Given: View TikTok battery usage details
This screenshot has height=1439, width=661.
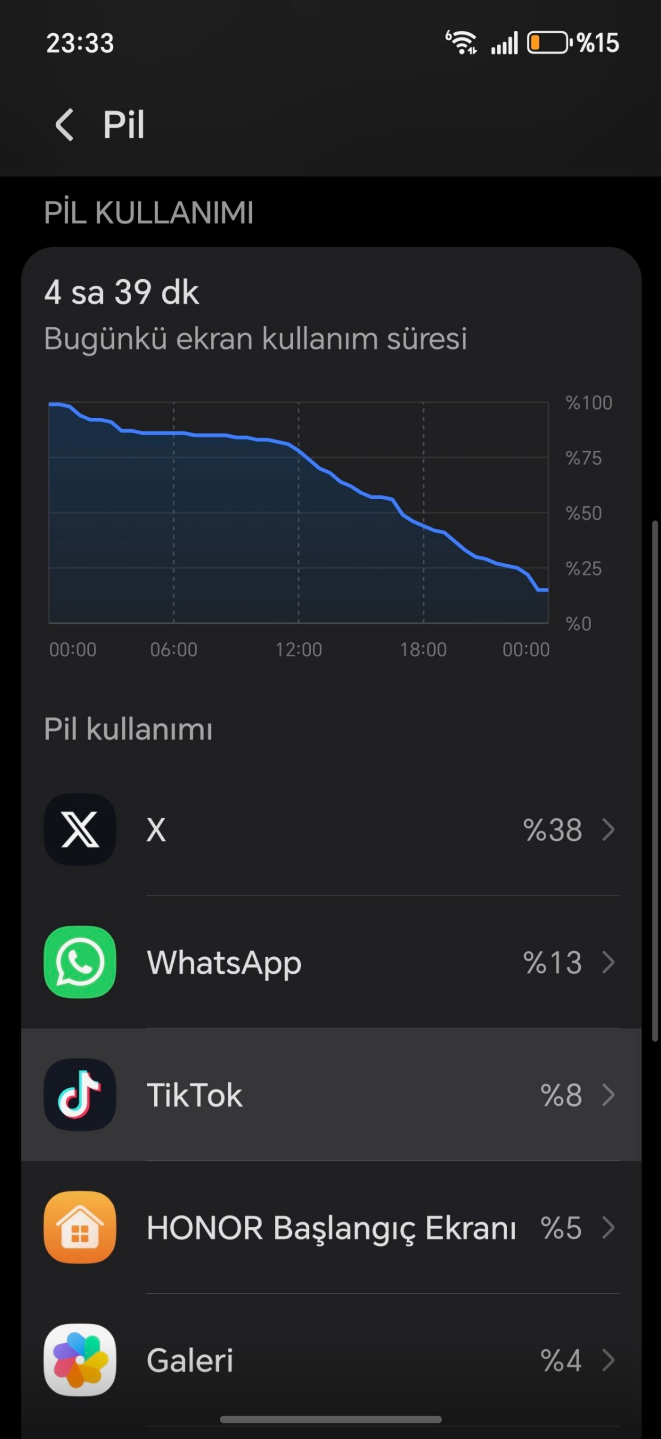Looking at the screenshot, I should [x=331, y=1095].
